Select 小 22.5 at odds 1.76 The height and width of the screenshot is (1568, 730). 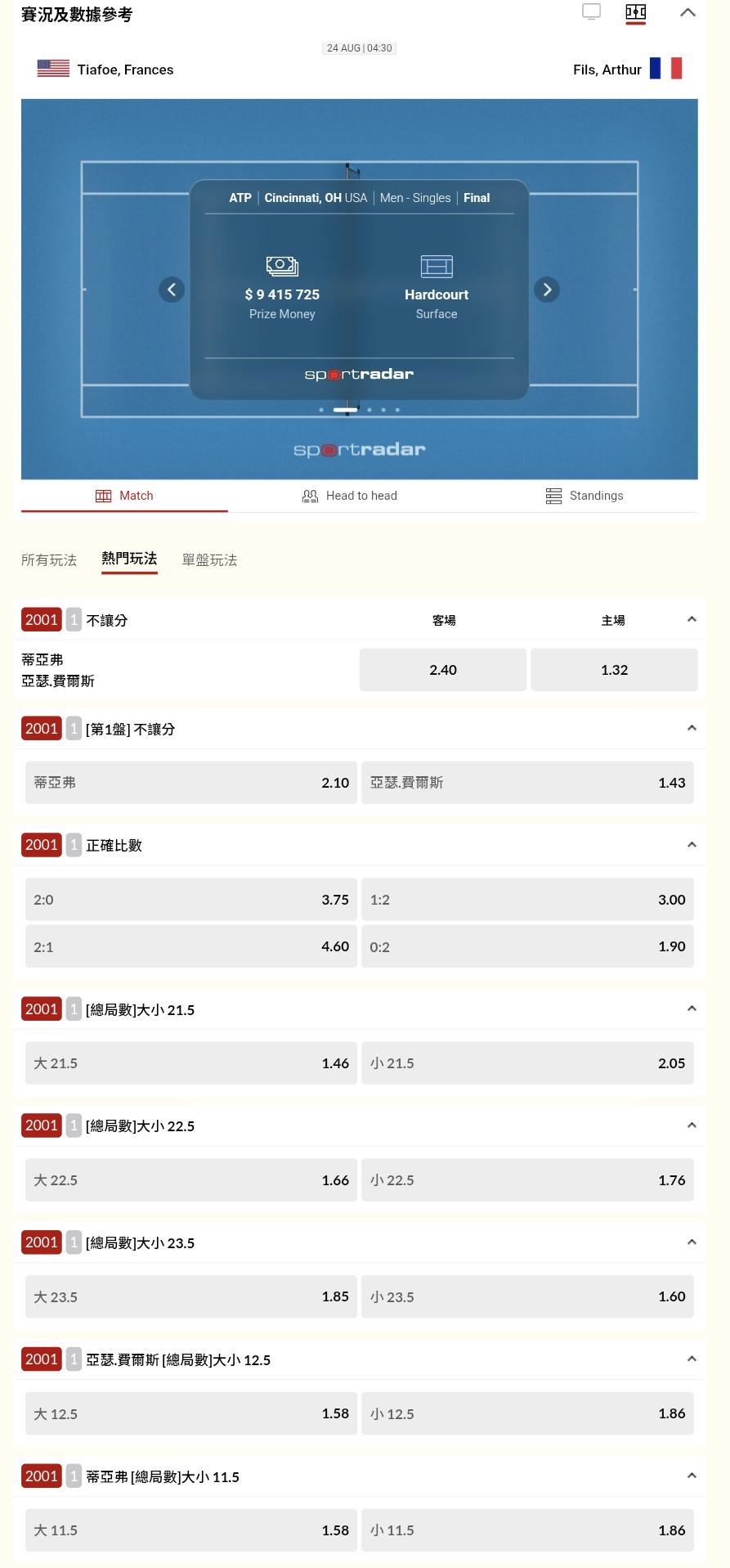click(528, 1180)
